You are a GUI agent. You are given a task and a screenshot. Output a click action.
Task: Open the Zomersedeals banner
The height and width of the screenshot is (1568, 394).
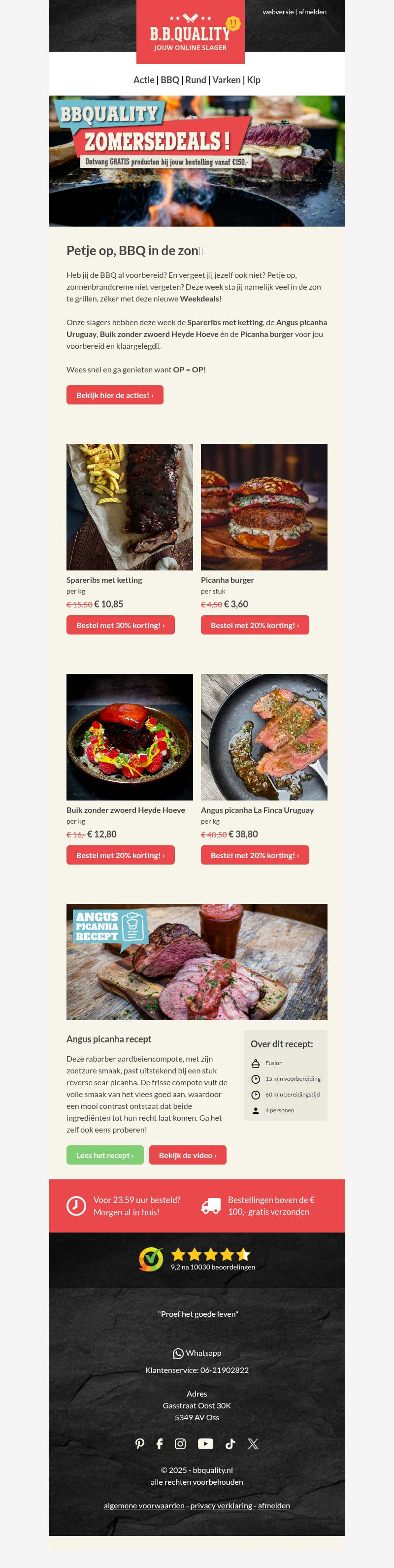tap(197, 161)
